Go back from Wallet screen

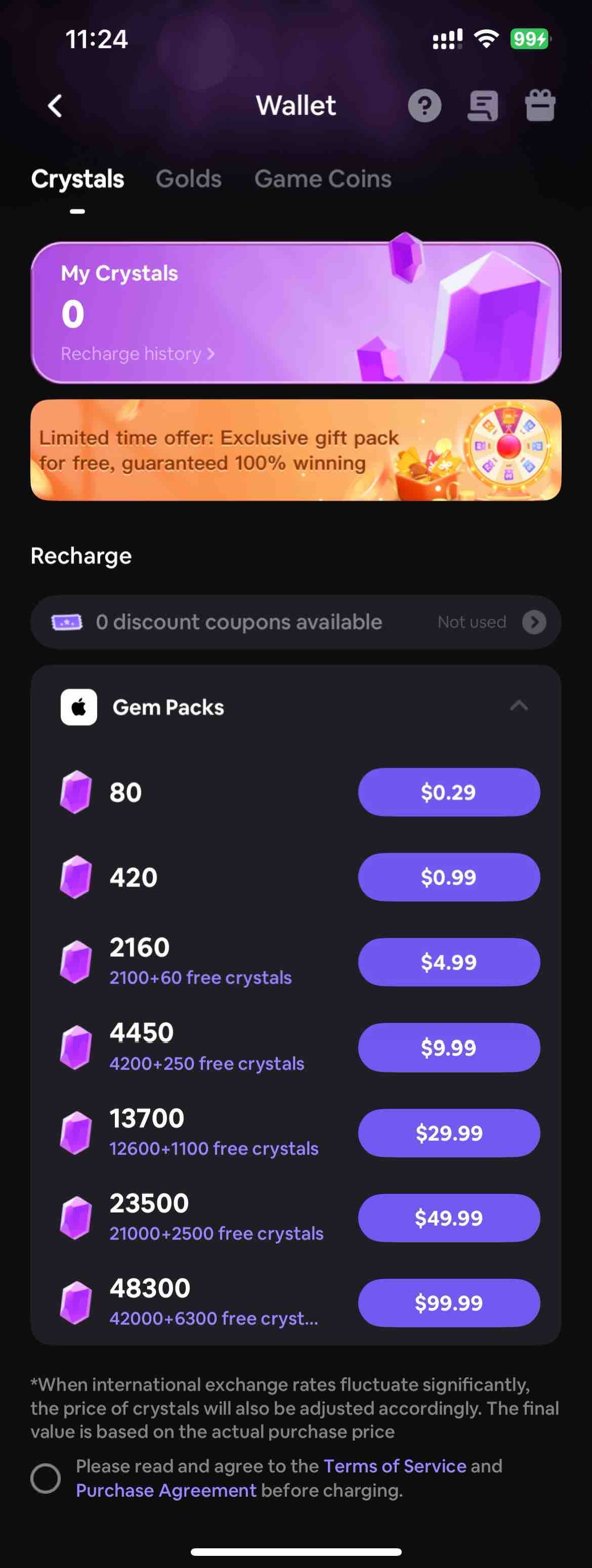coord(55,106)
